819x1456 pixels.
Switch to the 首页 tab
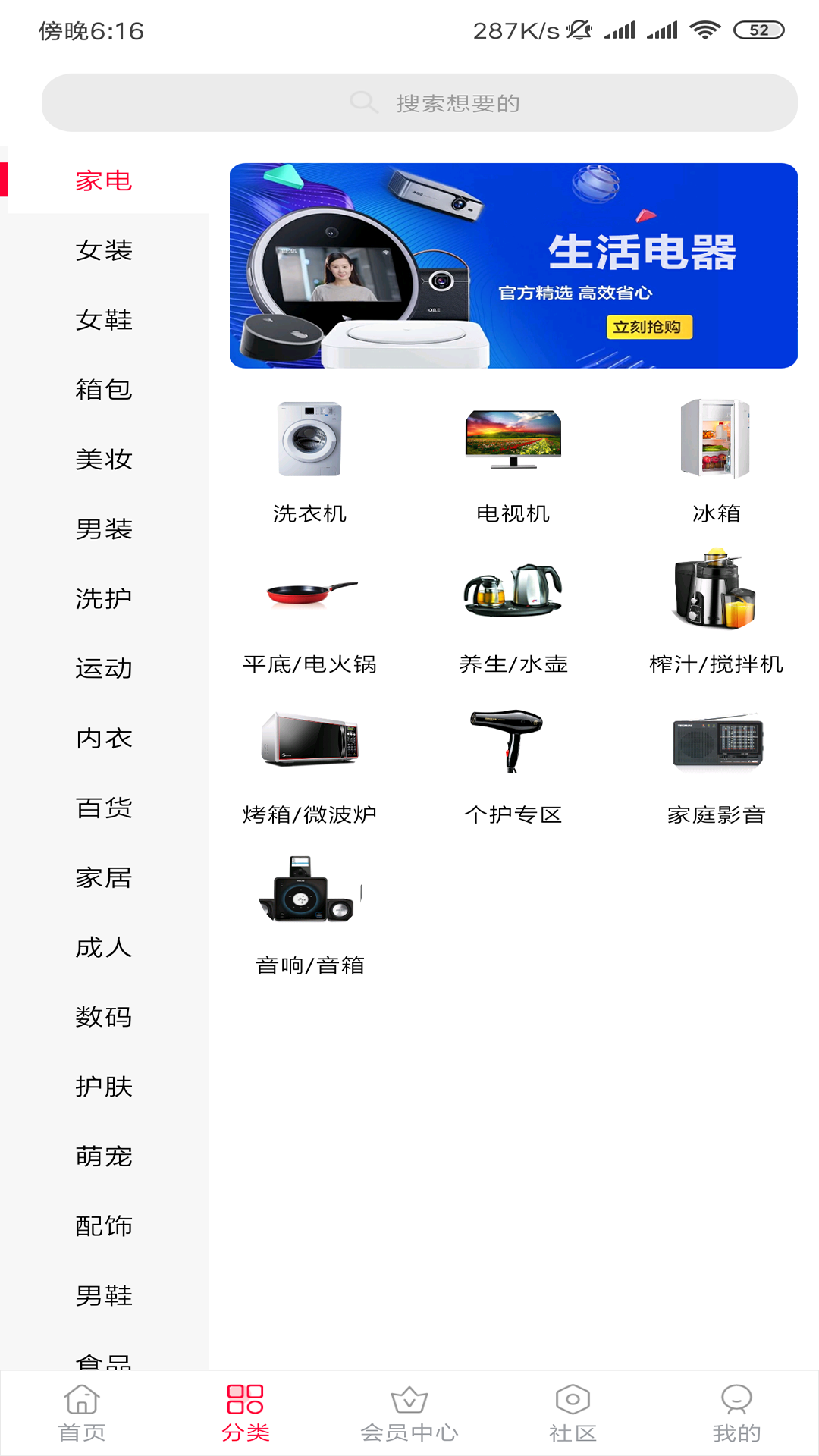click(x=82, y=1414)
